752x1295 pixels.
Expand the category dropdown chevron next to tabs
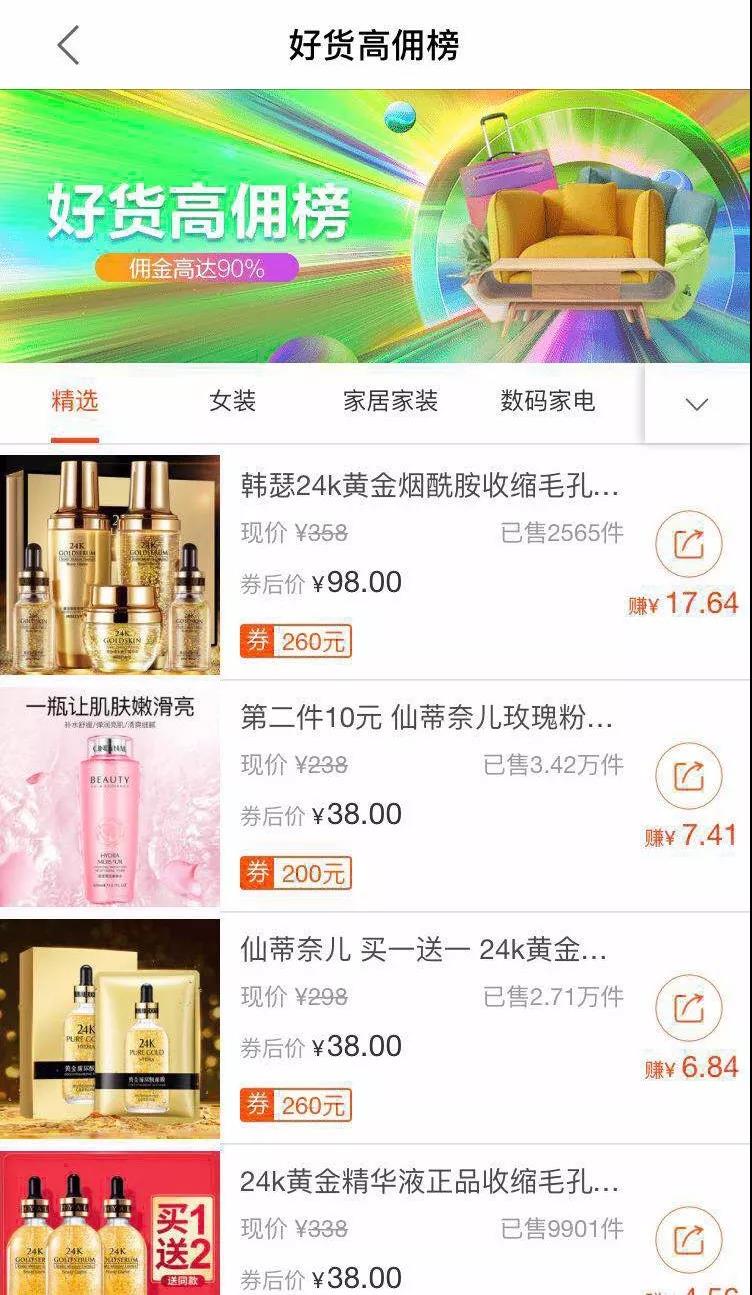tap(698, 402)
